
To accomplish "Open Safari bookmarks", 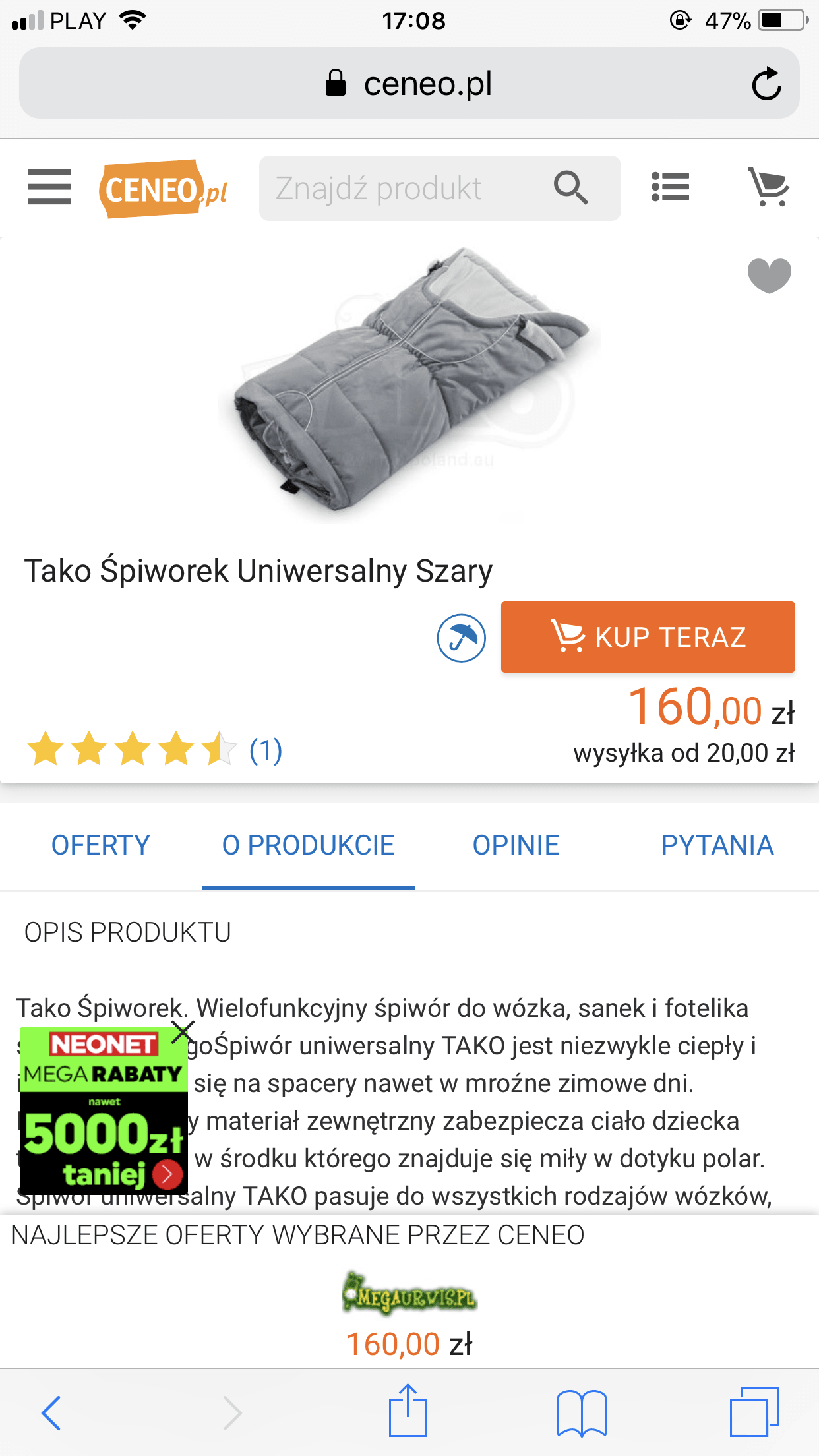I will (581, 1412).
